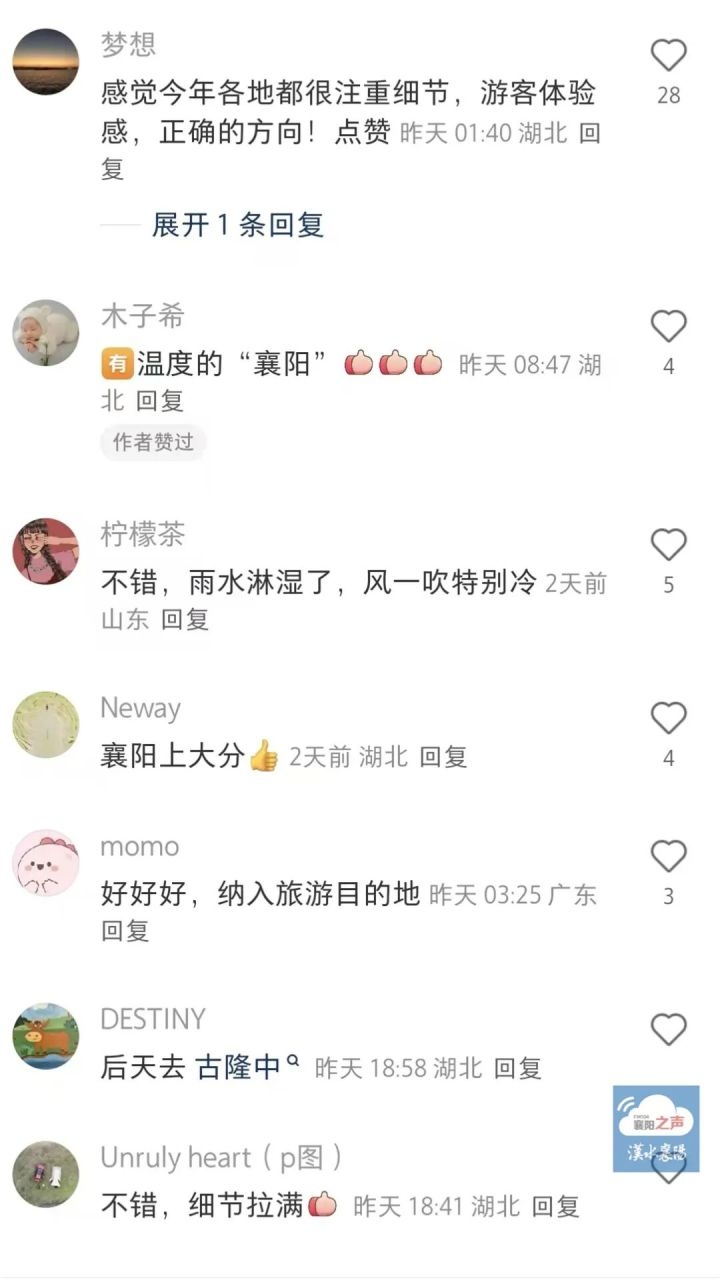Reply to momo's comment
This screenshot has height=1280, width=720.
pyautogui.click(x=125, y=930)
